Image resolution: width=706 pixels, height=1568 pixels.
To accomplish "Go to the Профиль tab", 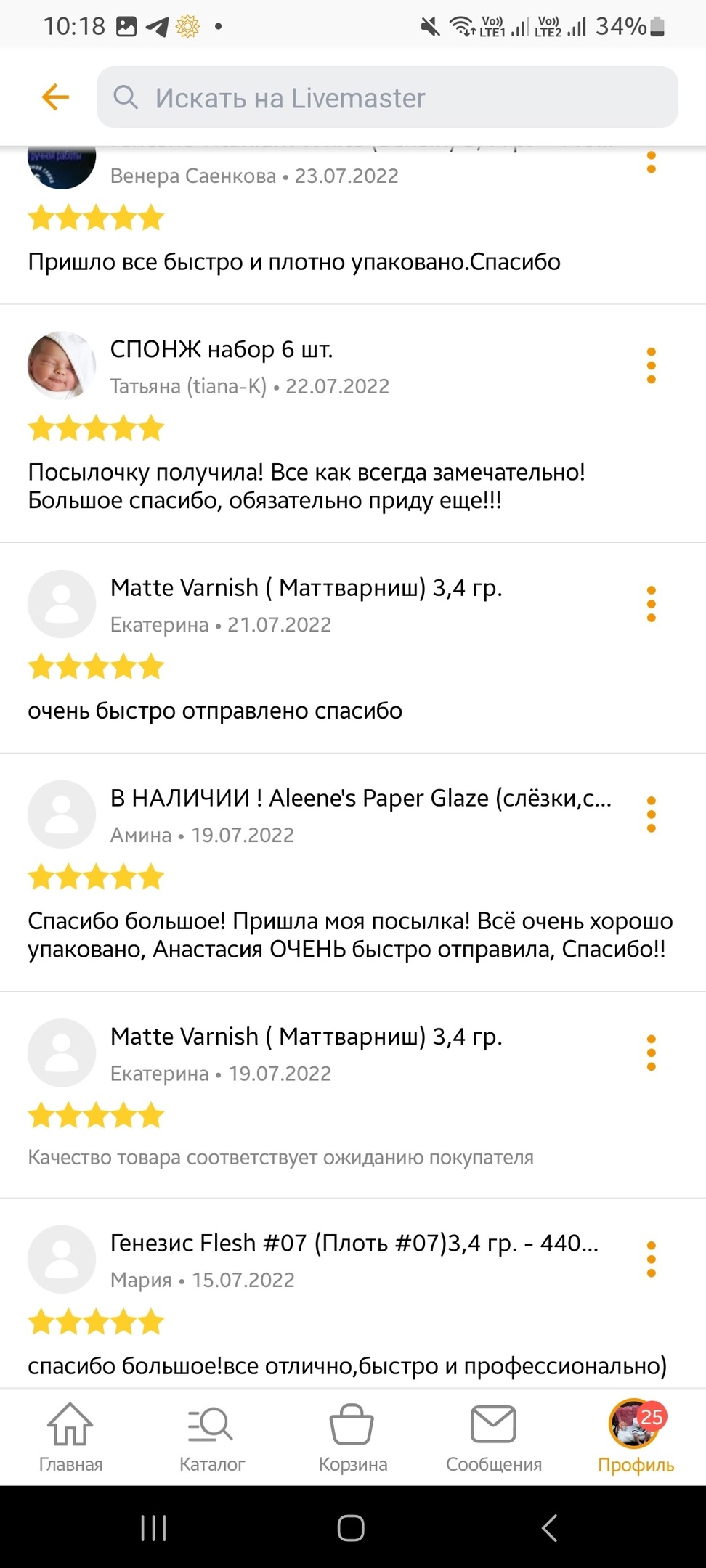I will pyautogui.click(x=636, y=1437).
